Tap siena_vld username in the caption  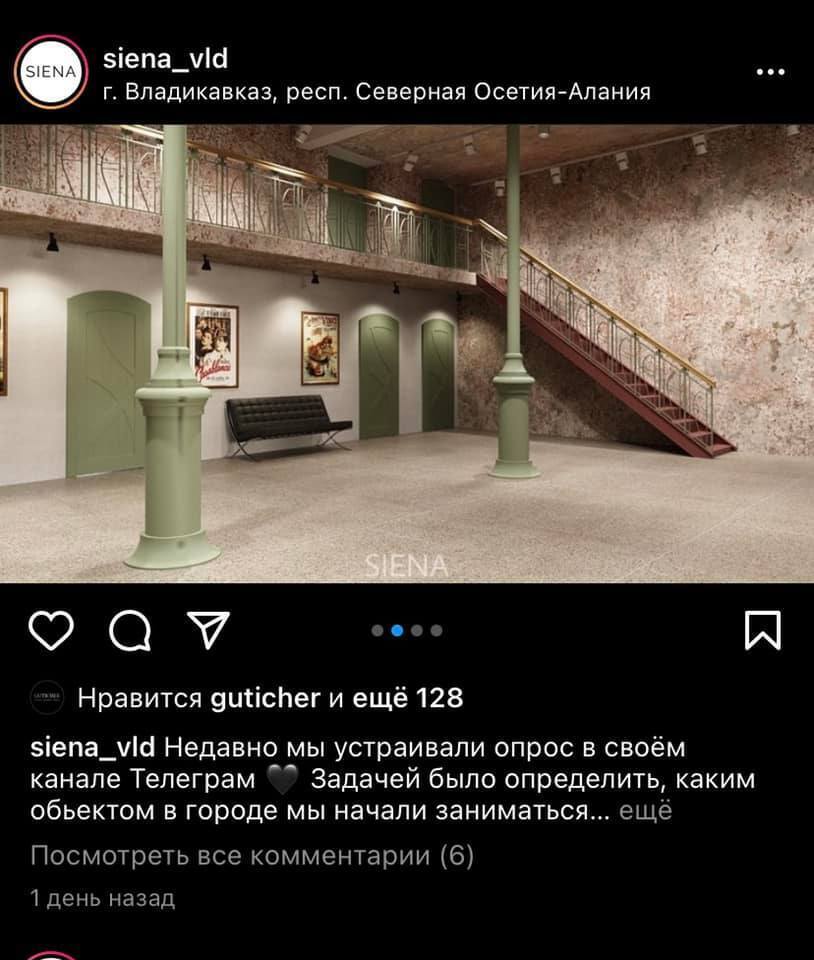pyautogui.click(x=93, y=747)
